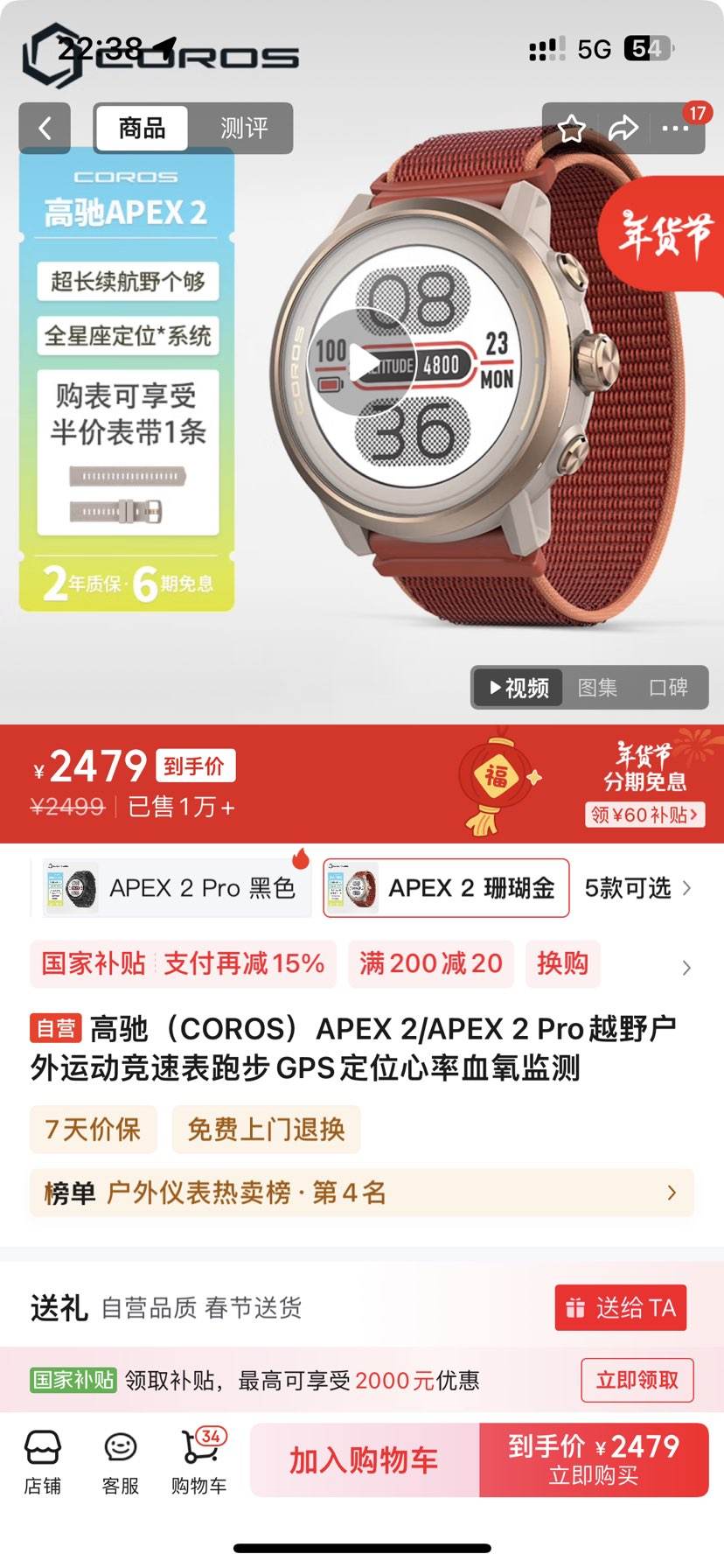Image resolution: width=724 pixels, height=1568 pixels.
Task: Expand the promotions list chevron
Action: tap(686, 967)
